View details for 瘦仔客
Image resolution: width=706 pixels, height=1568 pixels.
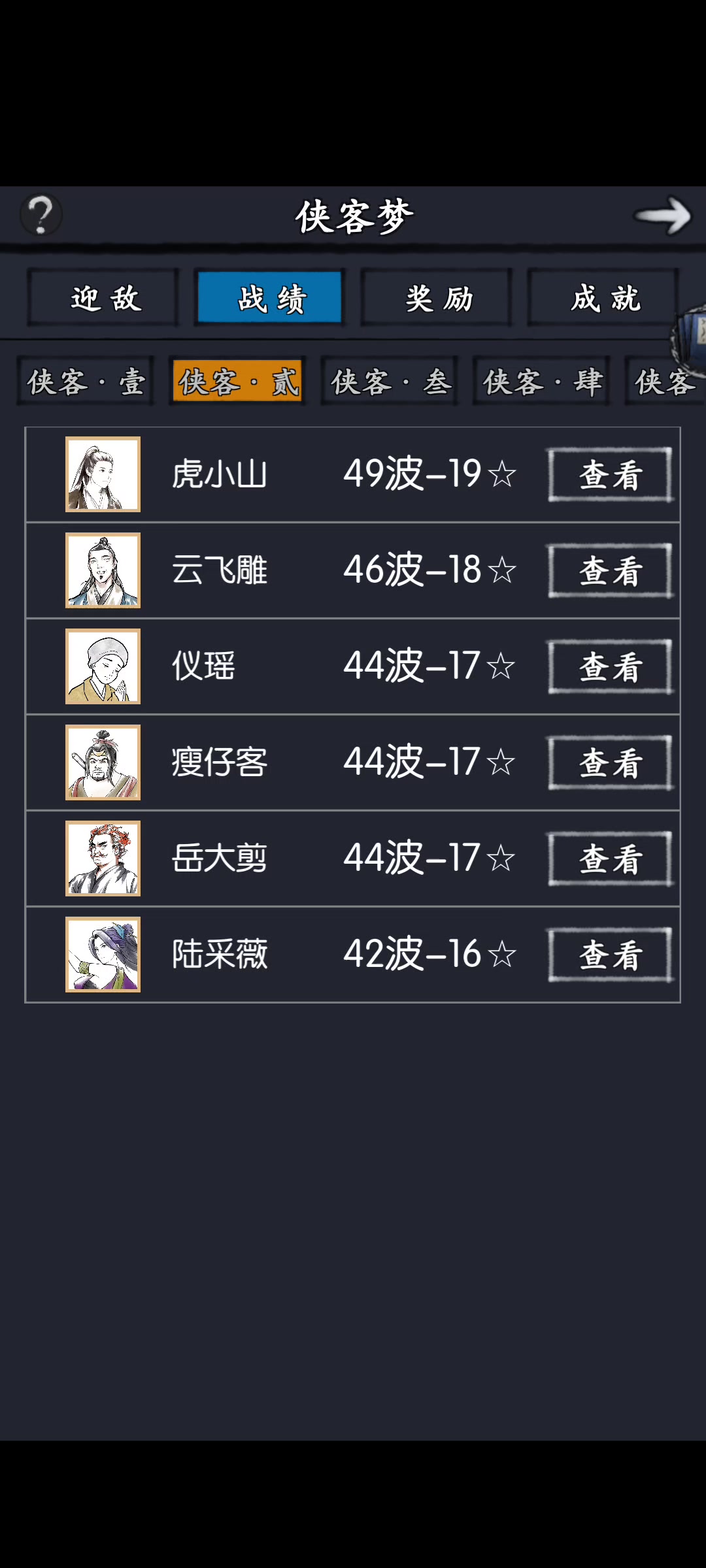click(610, 763)
